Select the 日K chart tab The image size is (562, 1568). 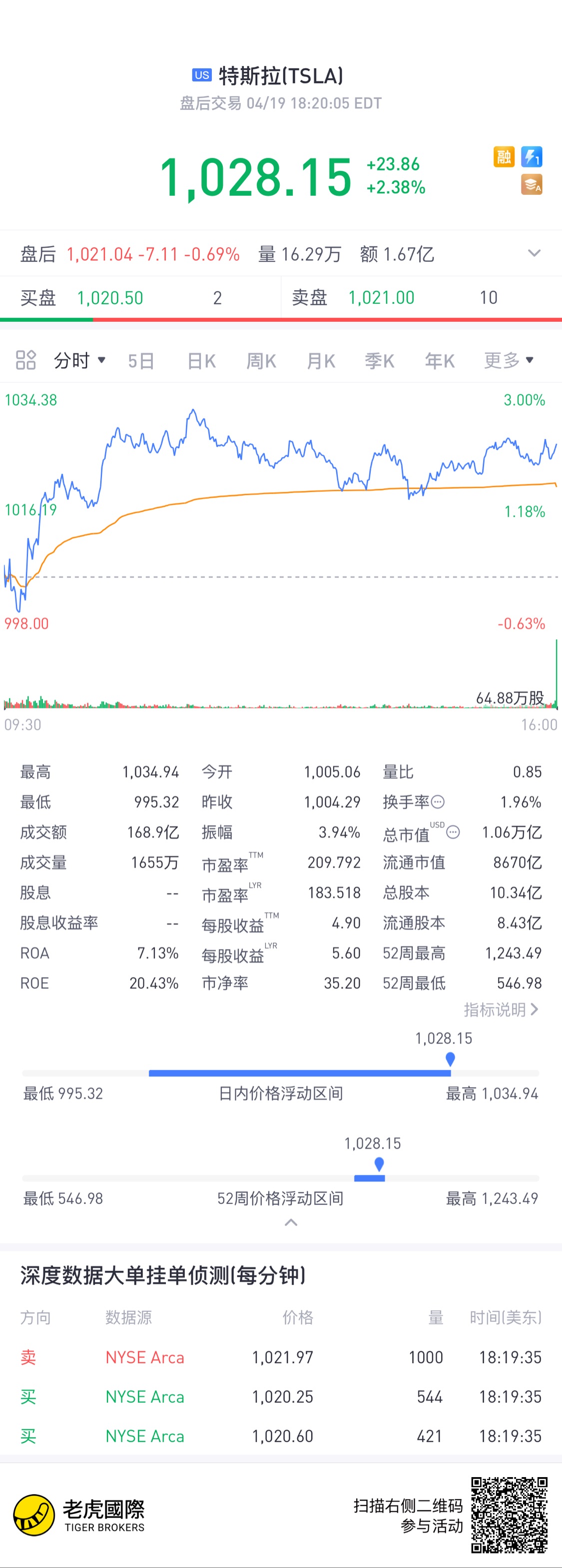pyautogui.click(x=201, y=361)
